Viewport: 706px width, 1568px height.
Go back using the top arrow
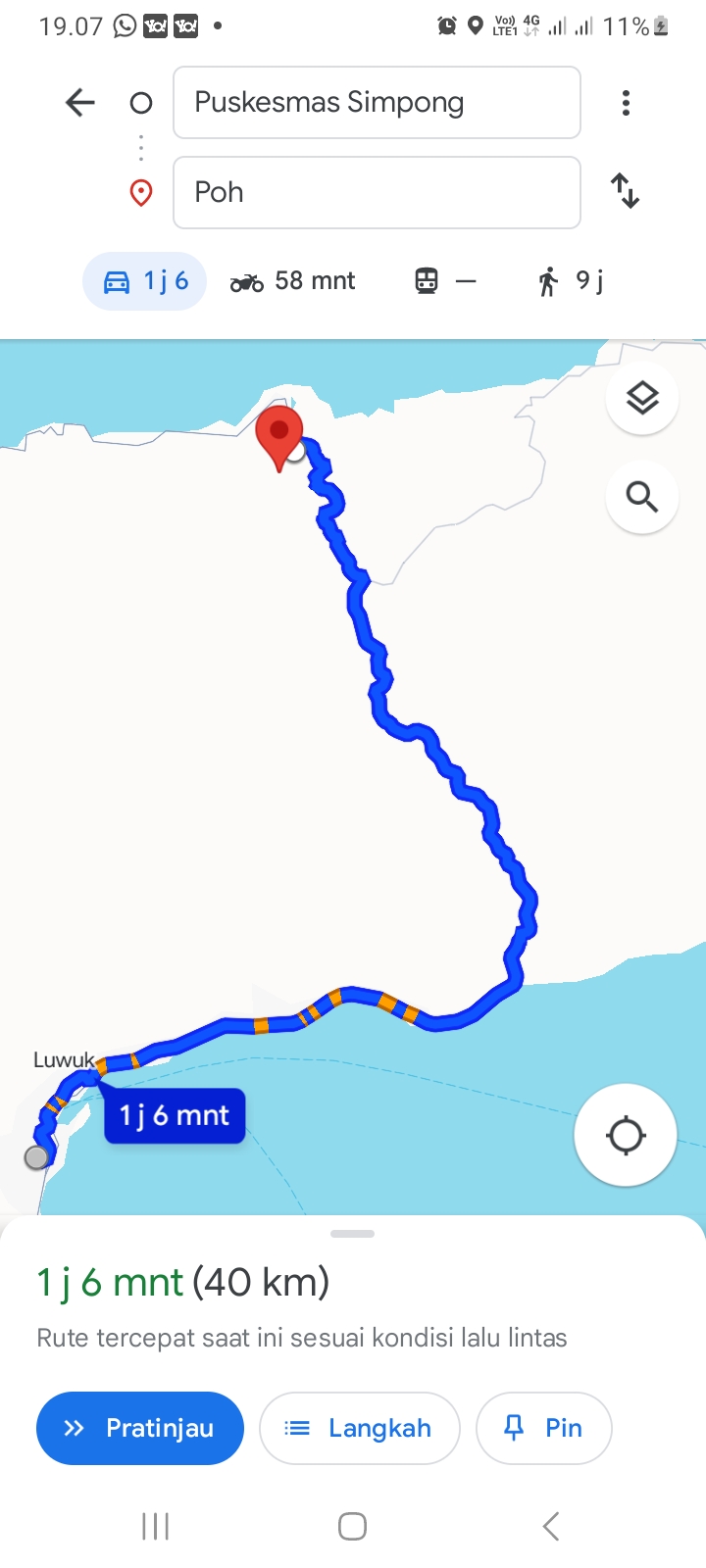(x=79, y=103)
